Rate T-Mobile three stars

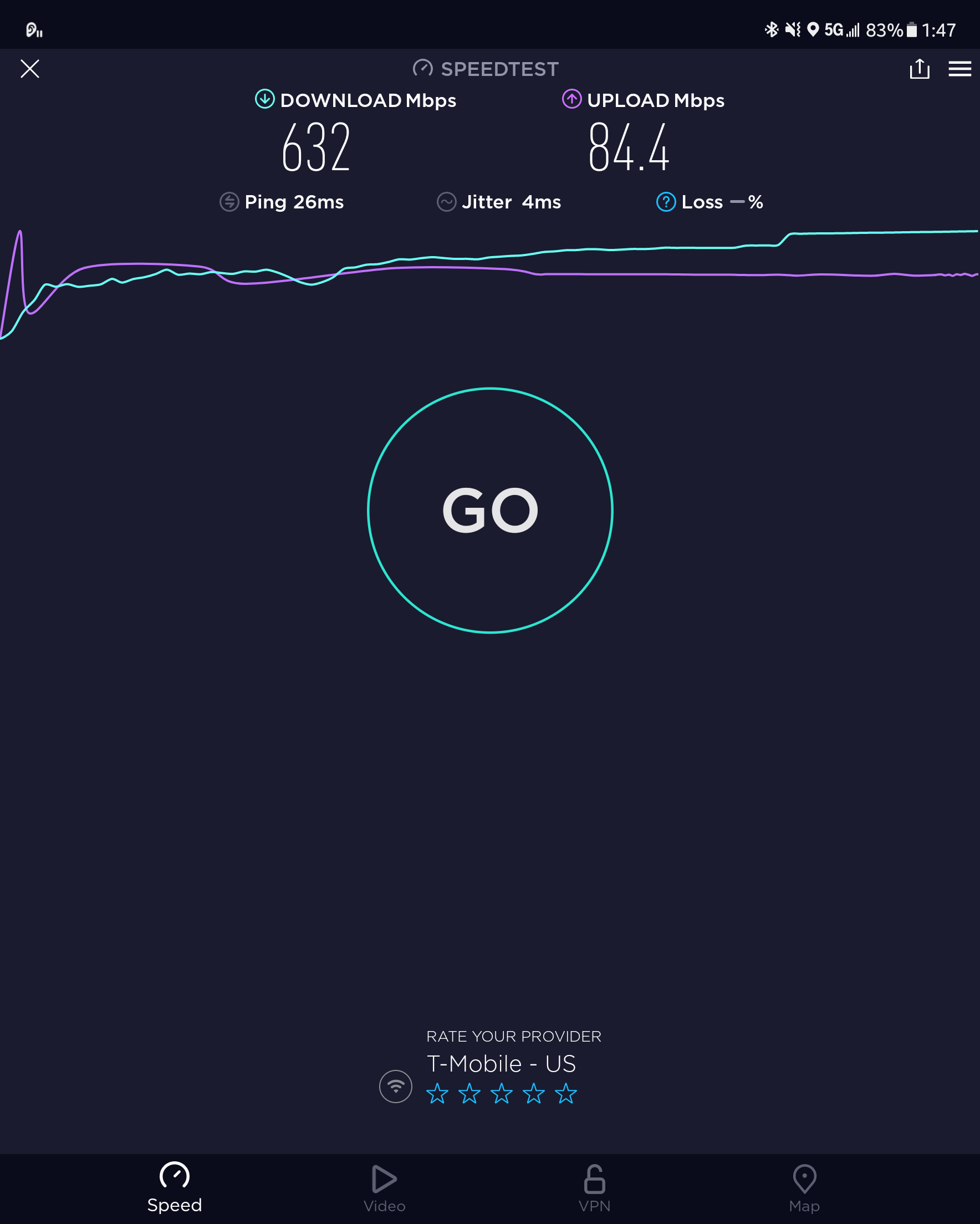click(502, 1093)
